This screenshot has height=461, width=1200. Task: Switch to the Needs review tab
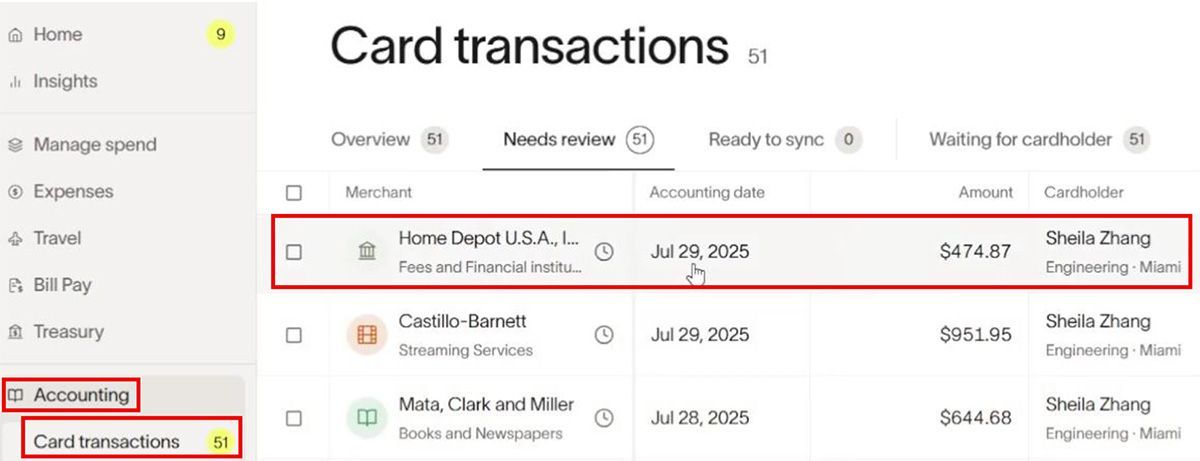559,140
